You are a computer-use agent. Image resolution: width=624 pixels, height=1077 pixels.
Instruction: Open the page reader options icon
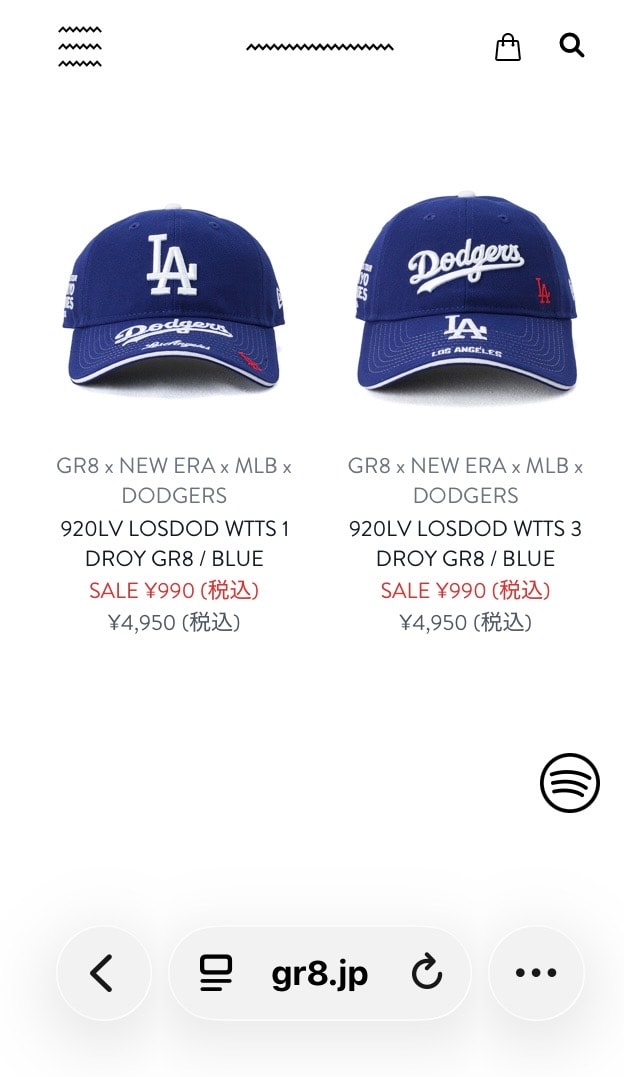[216, 973]
